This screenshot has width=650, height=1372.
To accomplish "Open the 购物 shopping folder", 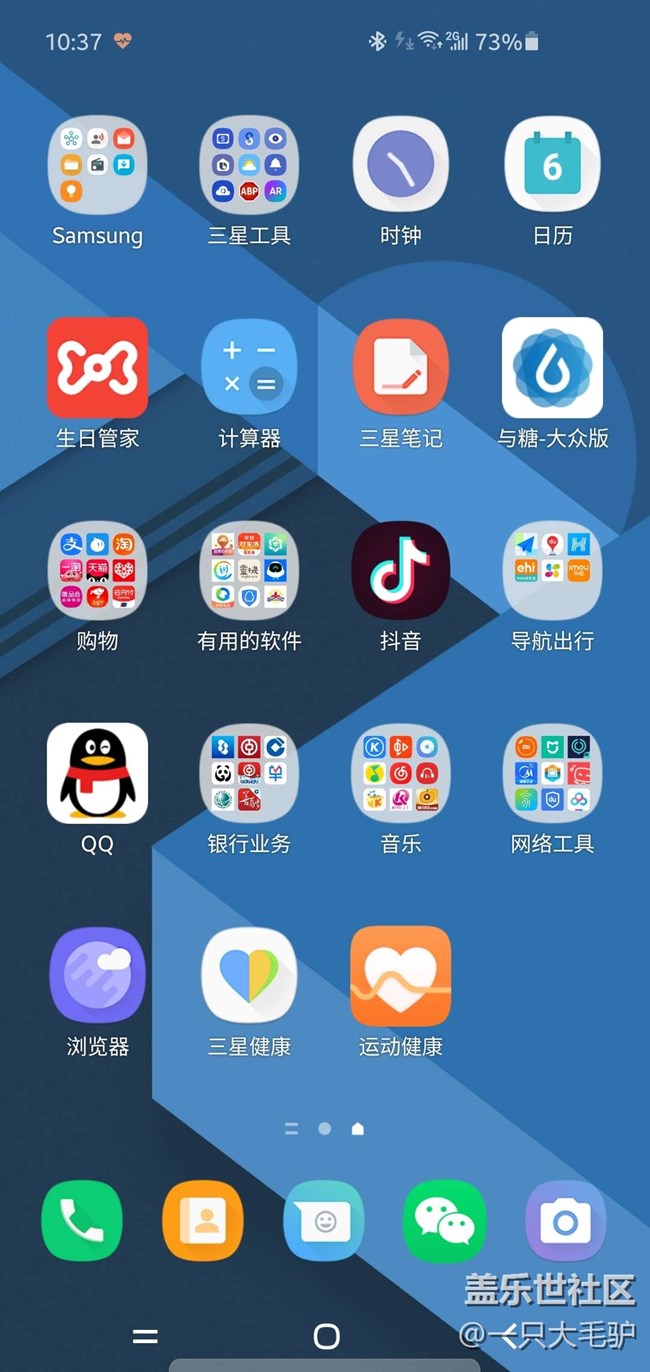I will coord(97,571).
